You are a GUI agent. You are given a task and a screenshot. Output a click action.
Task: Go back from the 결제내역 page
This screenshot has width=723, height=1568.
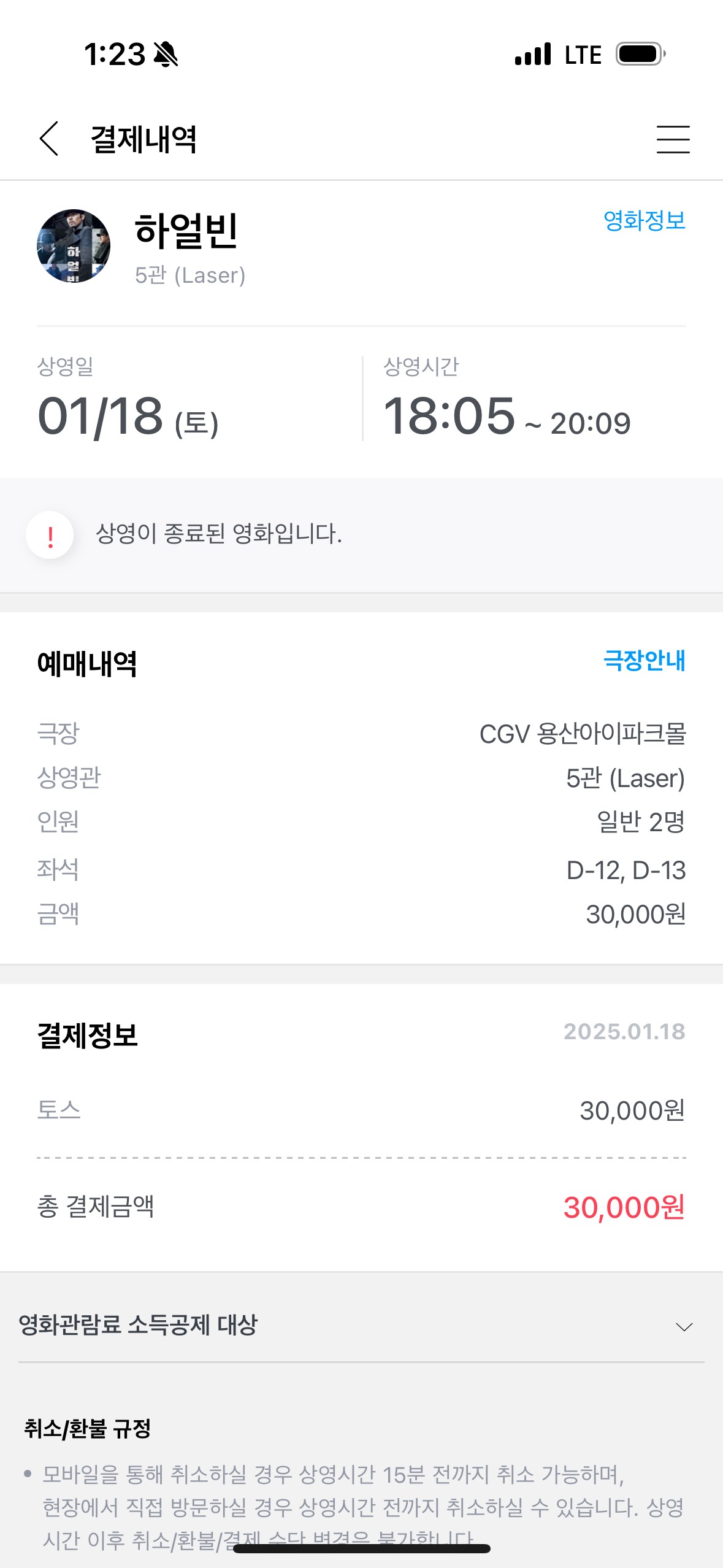coord(49,139)
